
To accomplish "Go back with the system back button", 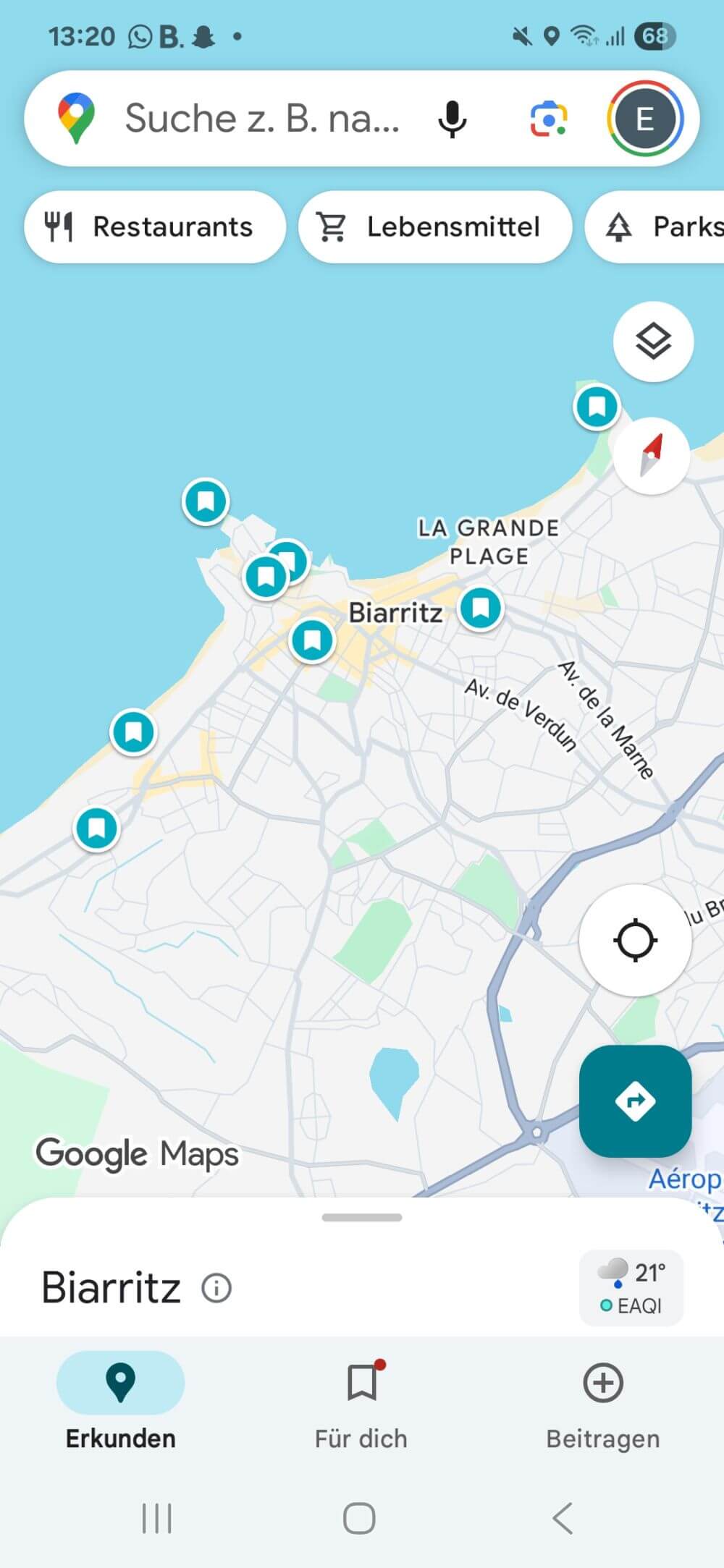I will coord(563,1517).
